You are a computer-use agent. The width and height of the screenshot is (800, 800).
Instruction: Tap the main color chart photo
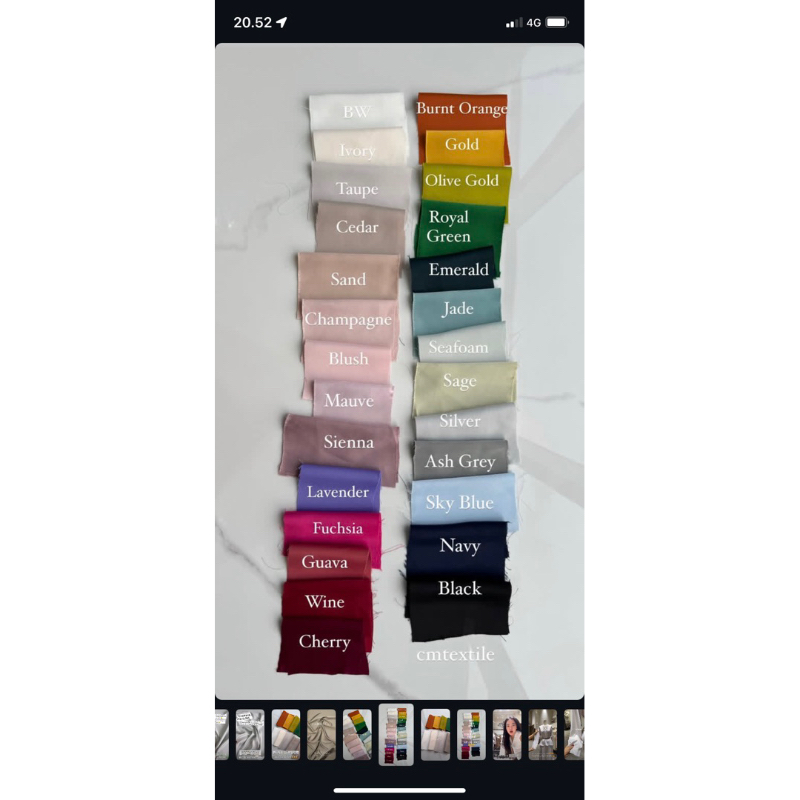point(400,370)
